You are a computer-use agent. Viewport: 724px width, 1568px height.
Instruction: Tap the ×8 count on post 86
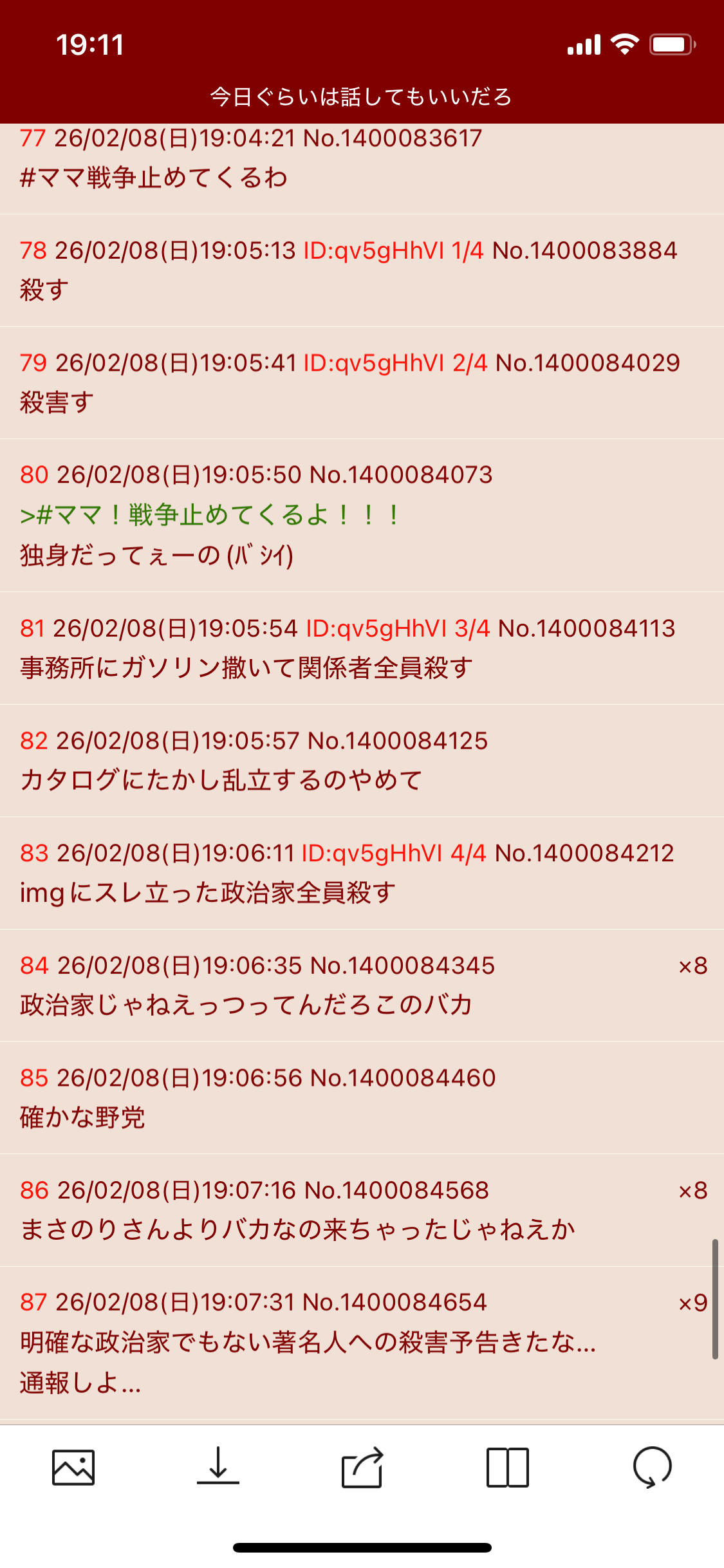[693, 1191]
